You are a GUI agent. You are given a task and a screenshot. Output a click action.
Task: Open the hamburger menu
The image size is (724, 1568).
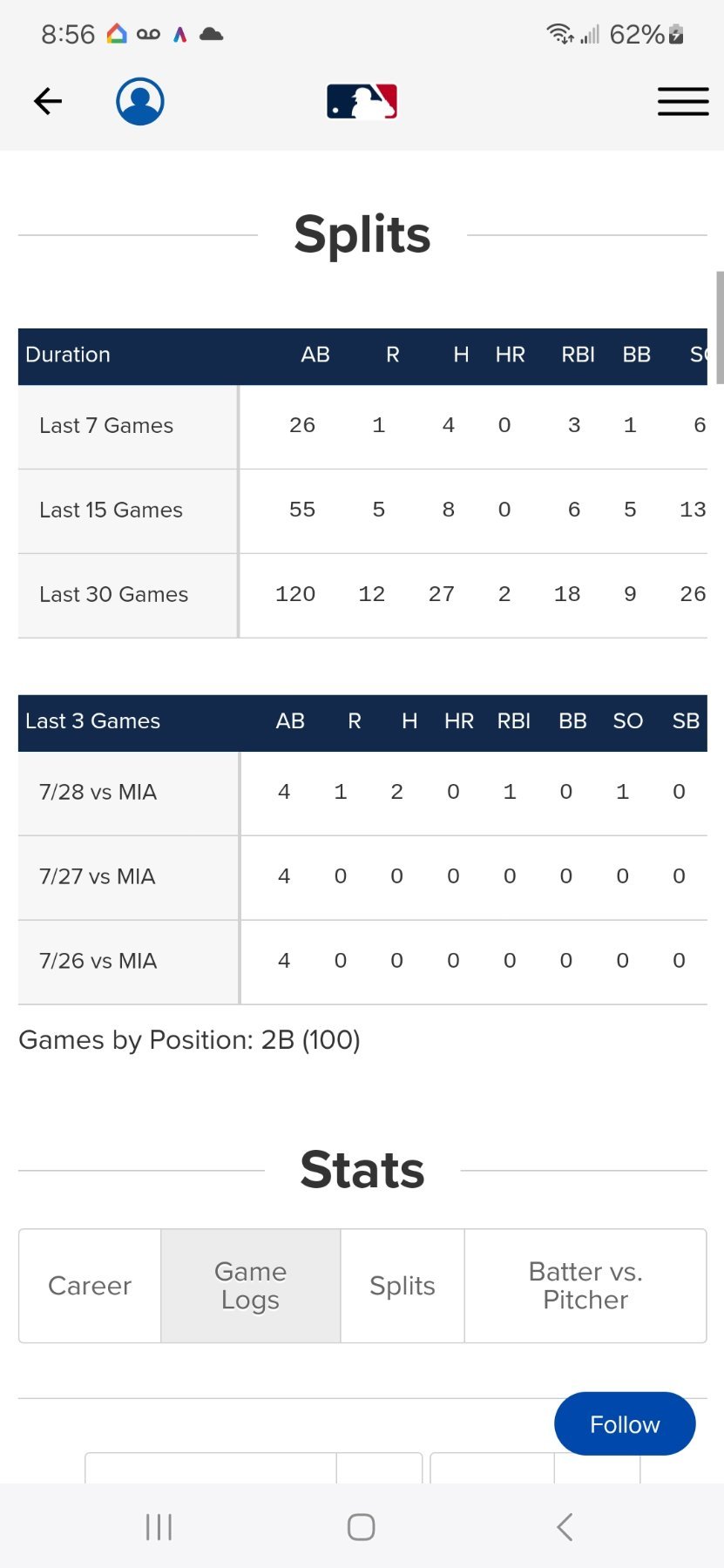682,101
